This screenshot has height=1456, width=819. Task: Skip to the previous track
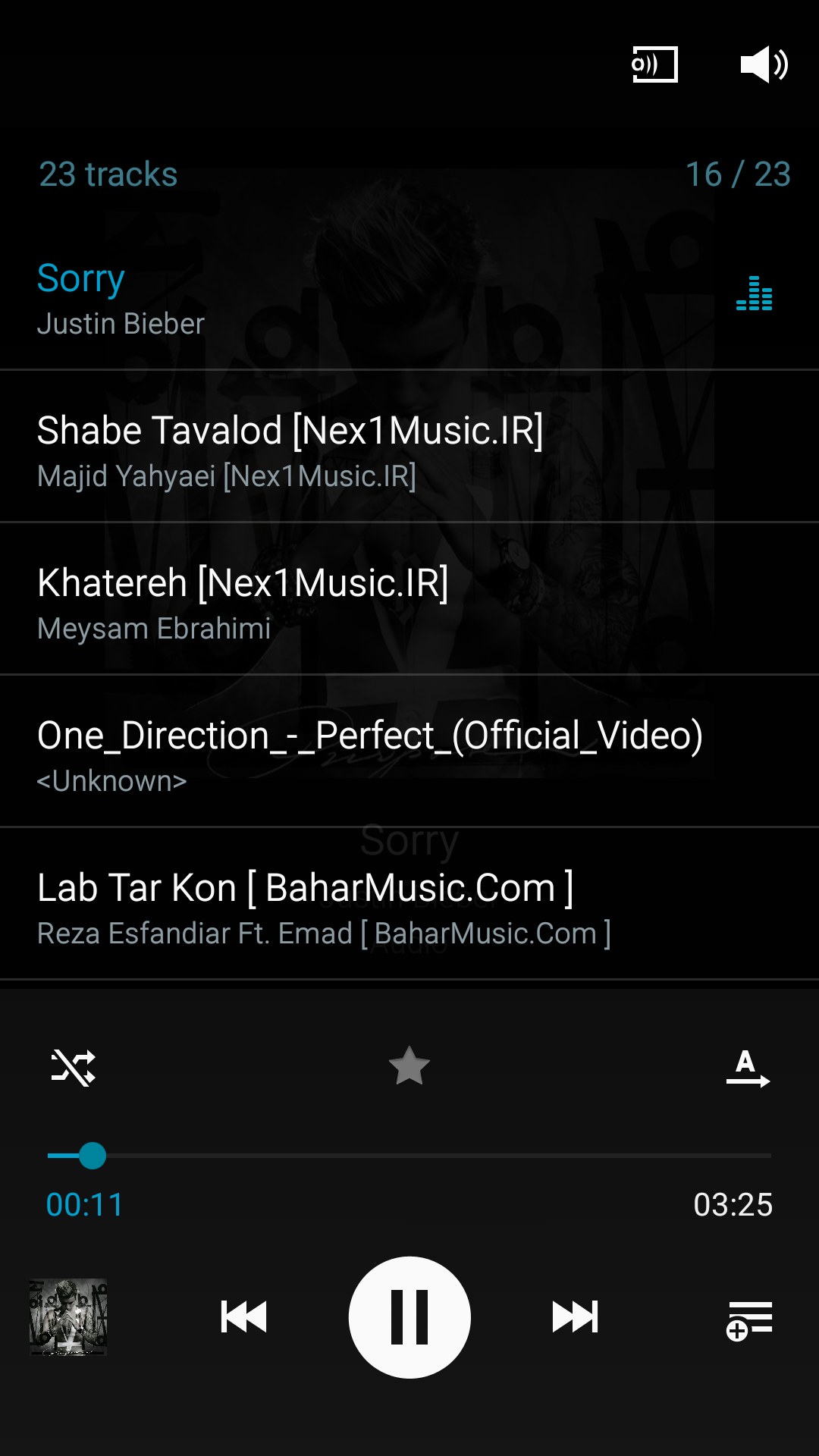[x=243, y=1317]
